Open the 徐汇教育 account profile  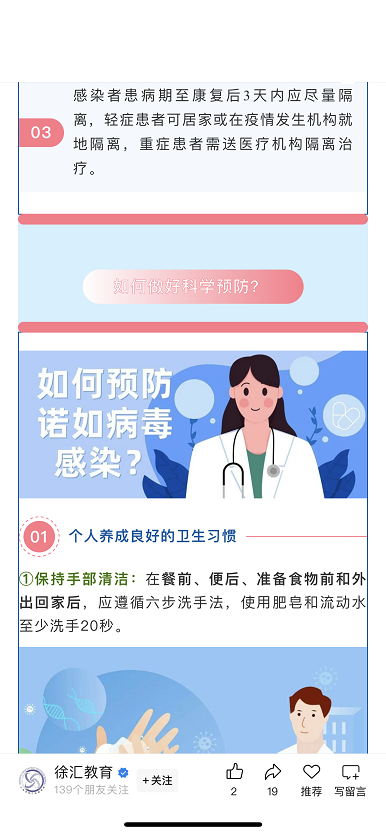83,772
